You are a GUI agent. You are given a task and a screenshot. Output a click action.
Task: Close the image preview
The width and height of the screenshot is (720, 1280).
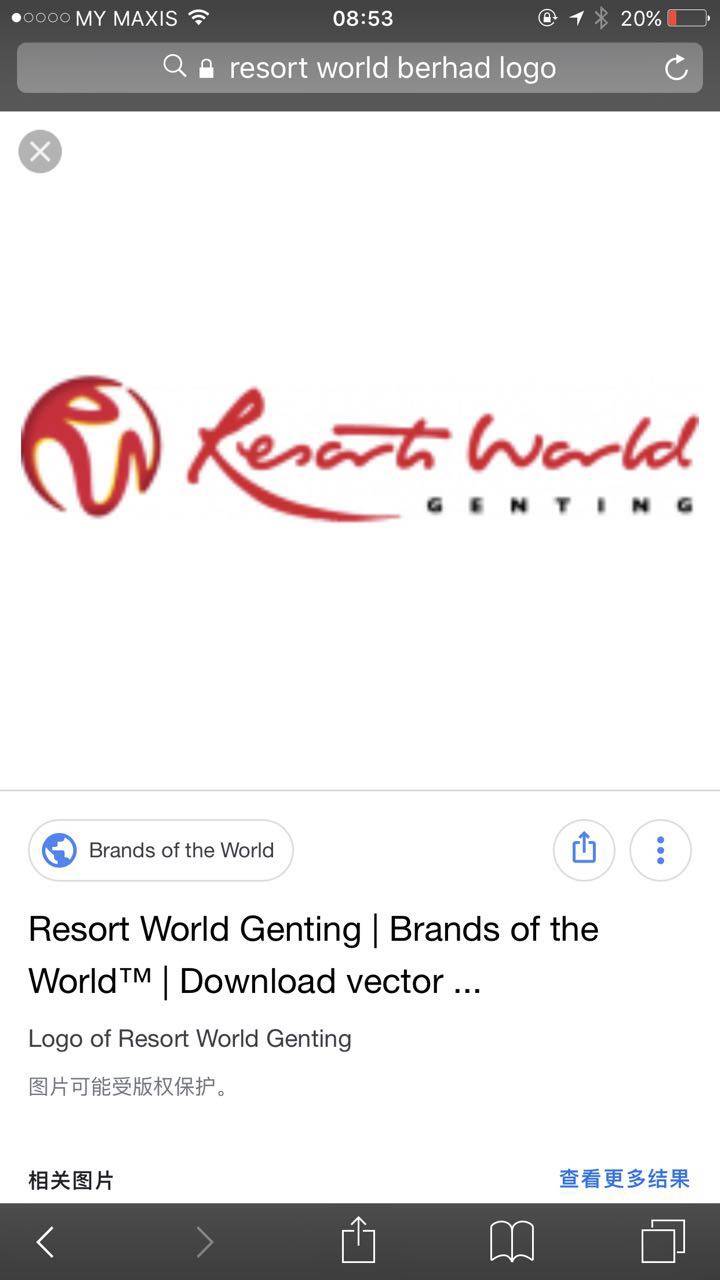click(40, 152)
